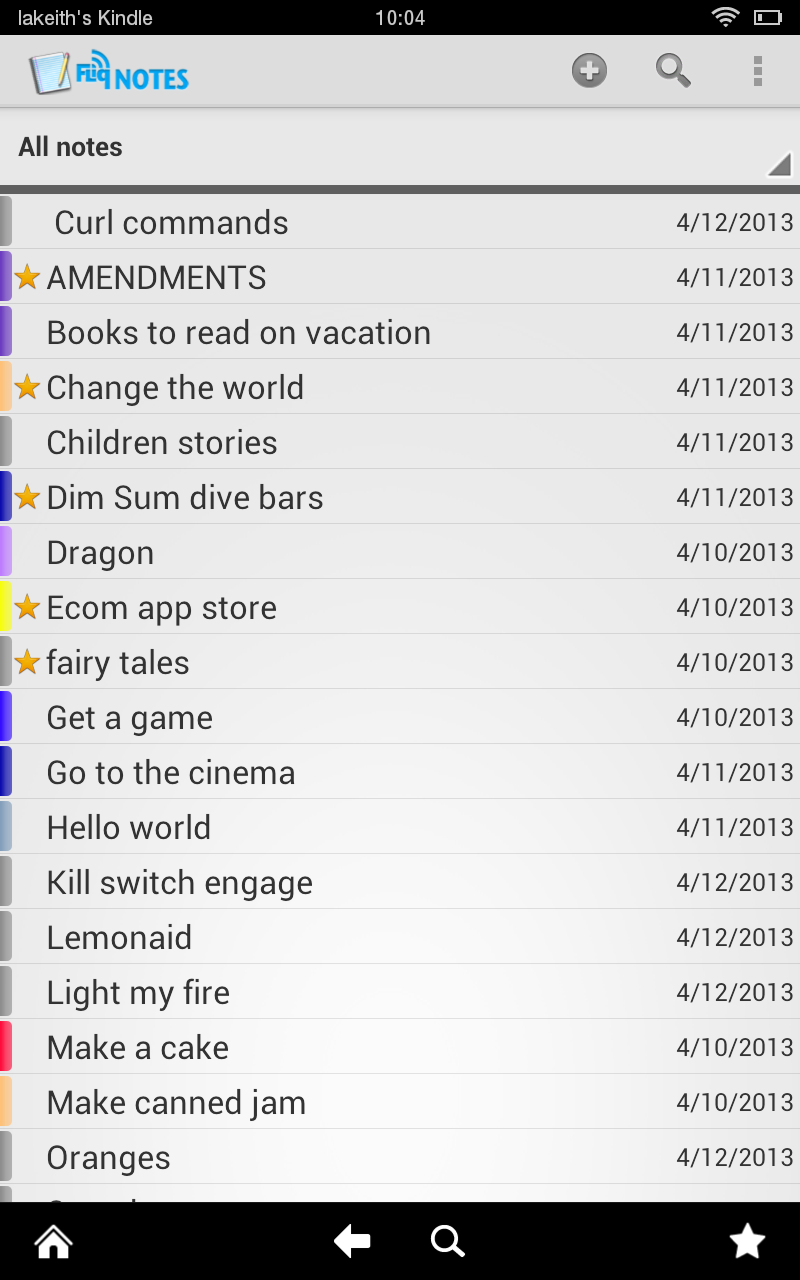The height and width of the screenshot is (1280, 800).
Task: Toggle the star on Change the world
Action: coord(27,386)
